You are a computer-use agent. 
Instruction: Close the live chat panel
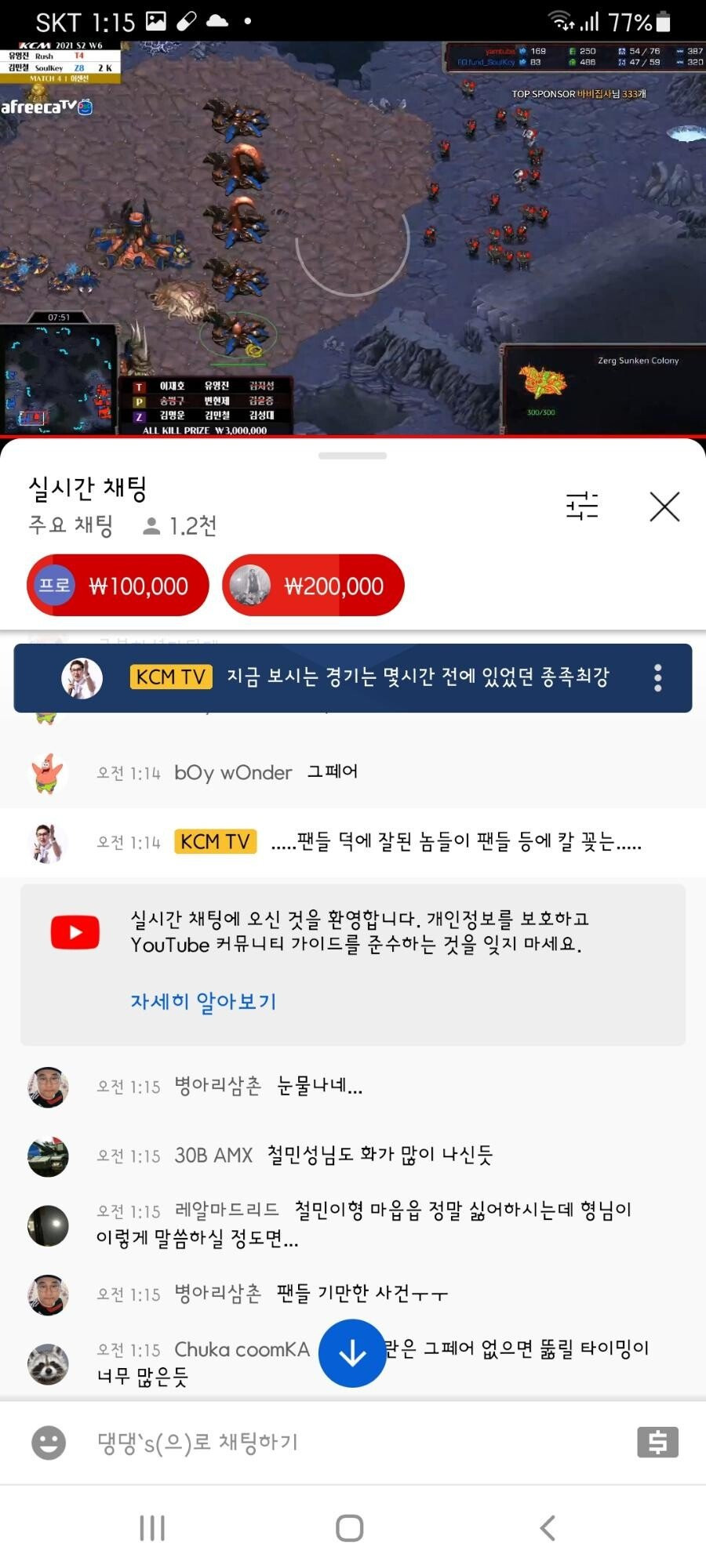(664, 506)
